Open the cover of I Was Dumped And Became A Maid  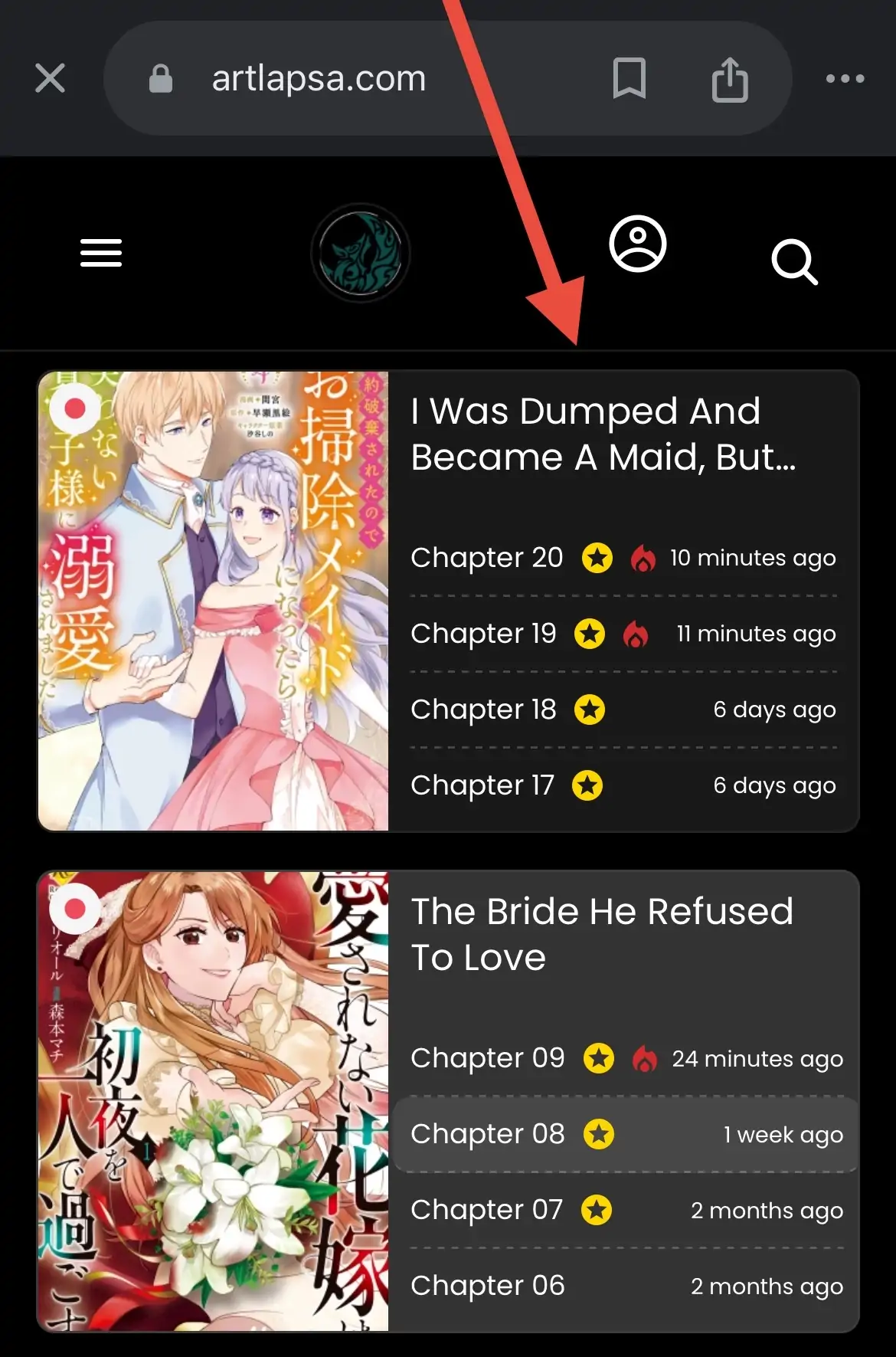(214, 601)
